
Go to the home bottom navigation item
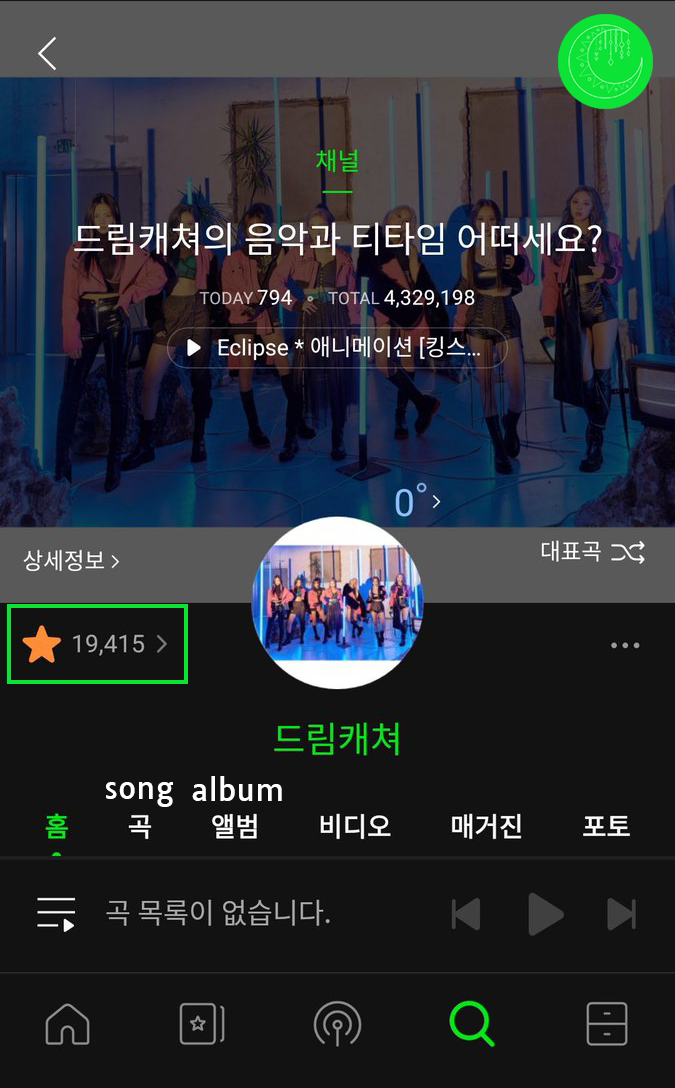click(x=68, y=1024)
